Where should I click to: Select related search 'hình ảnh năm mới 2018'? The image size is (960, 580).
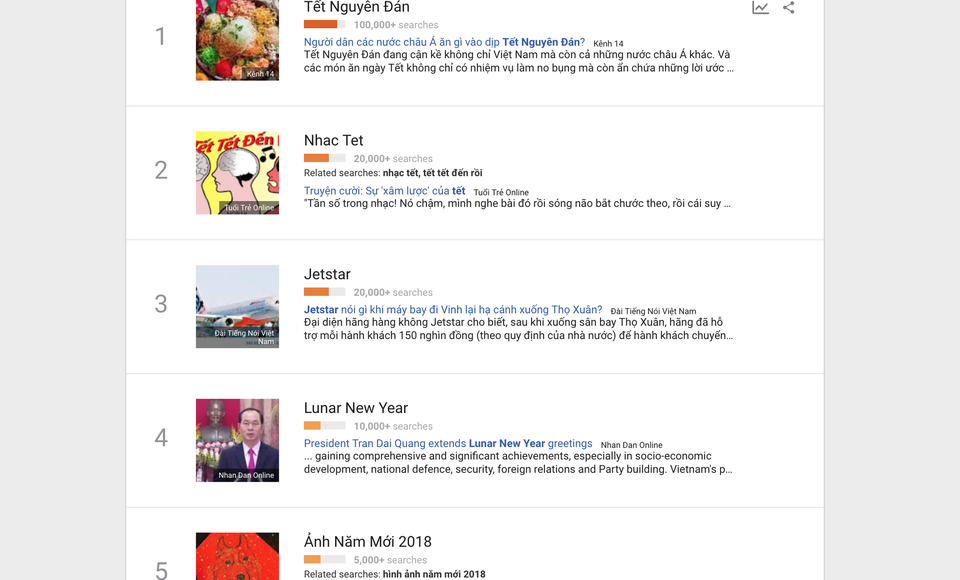pos(433,574)
